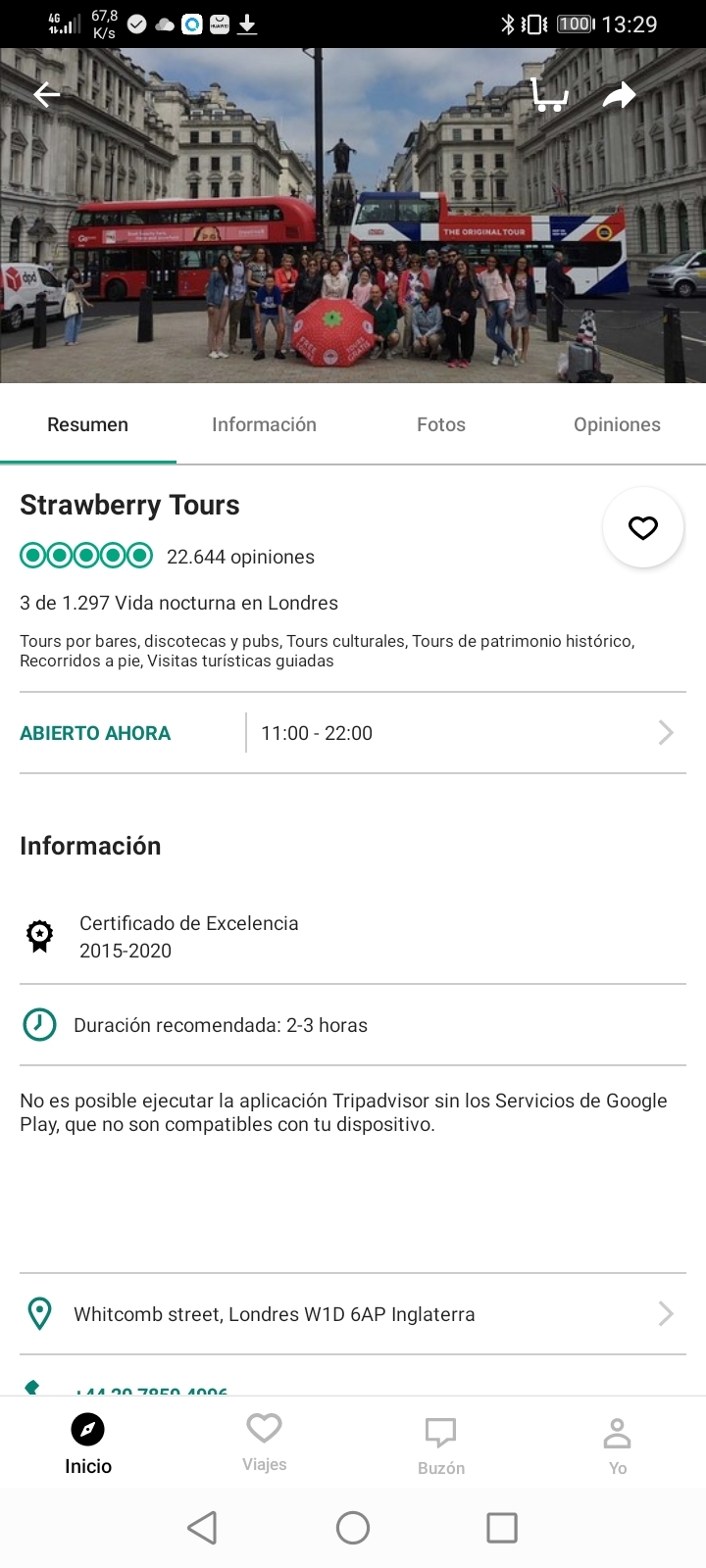Switch to the Información tab
Image resolution: width=706 pixels, height=1568 pixels.
264,424
